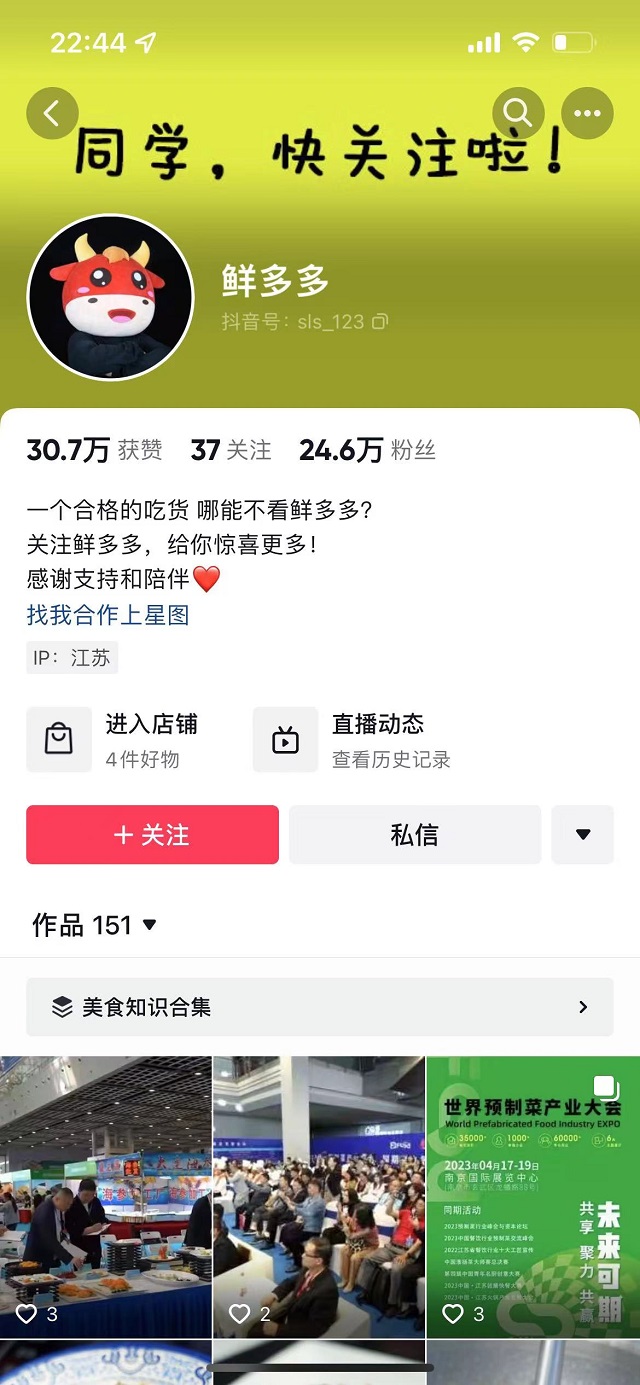Screen dimensions: 640x1385
Task: Open the 37 关注 following list
Action: pyautogui.click(x=231, y=450)
